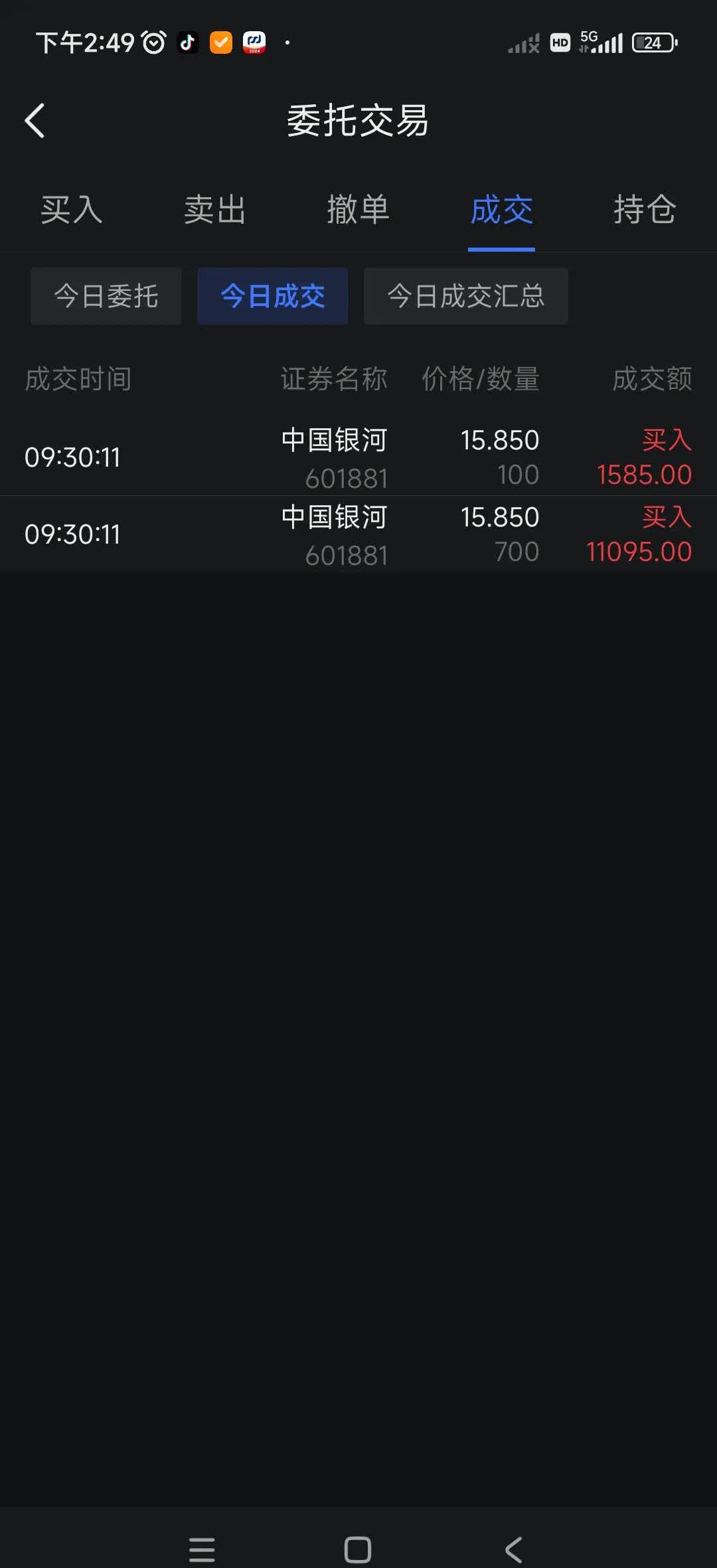Open the first 中国银河 trade record
Viewport: 717px width, 1568px height.
pos(358,457)
